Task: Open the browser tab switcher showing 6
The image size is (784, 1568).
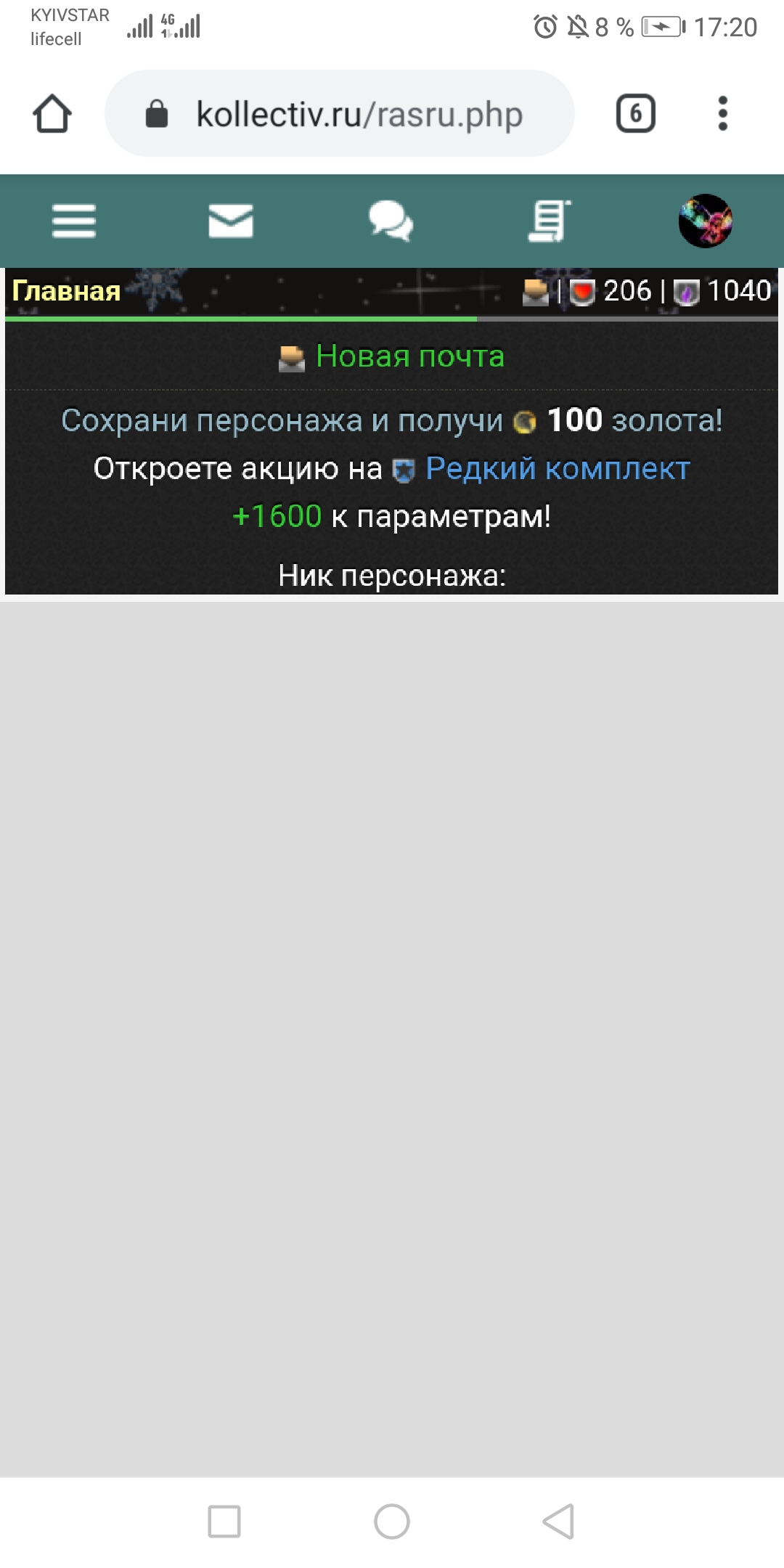Action: tap(636, 114)
